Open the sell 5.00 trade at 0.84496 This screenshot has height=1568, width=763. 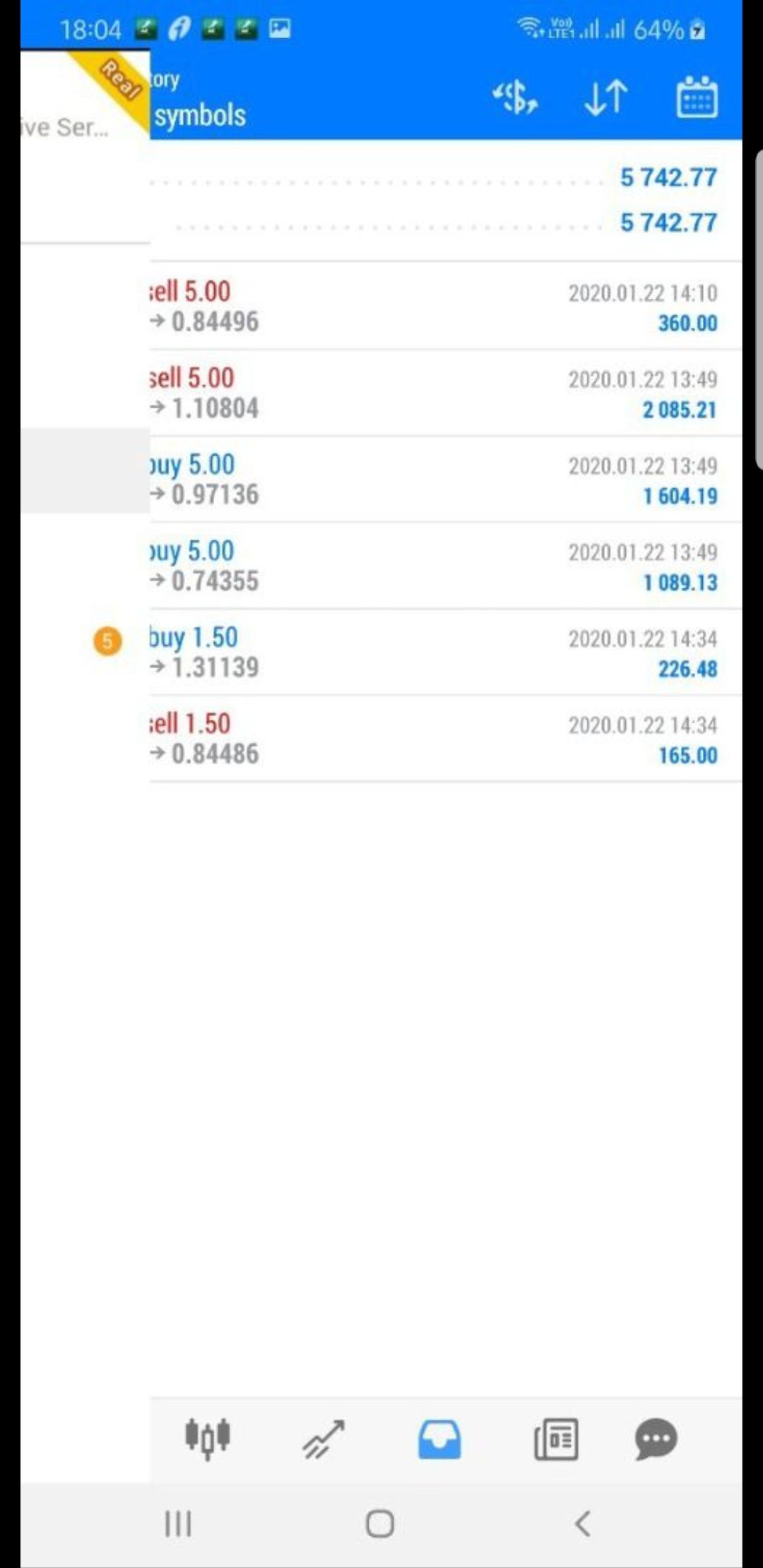pyautogui.click(x=446, y=307)
